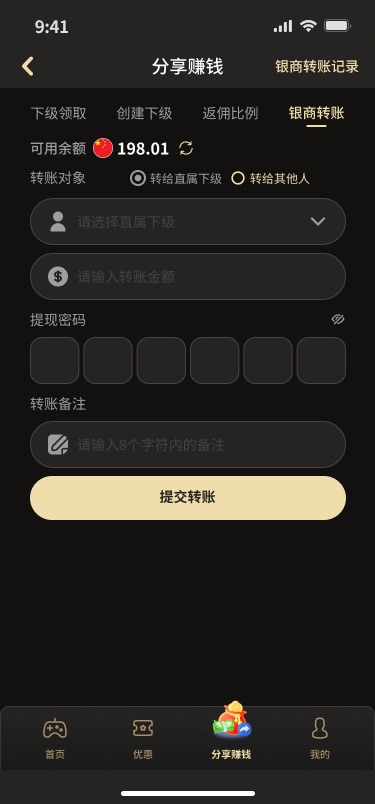The width and height of the screenshot is (375, 804).
Task: Select the 银商转账 tab
Action: pyautogui.click(x=316, y=113)
